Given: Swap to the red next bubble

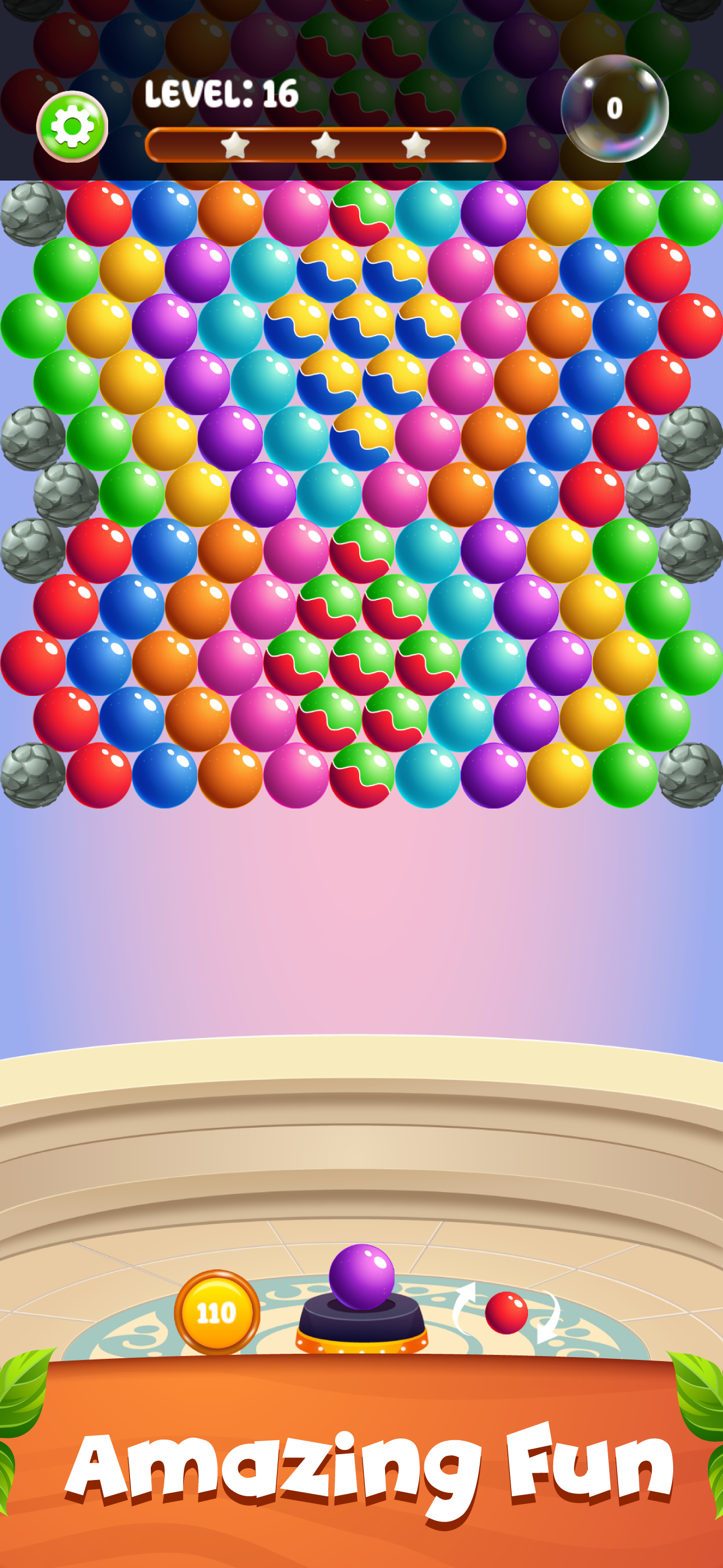Looking at the screenshot, I should click(x=506, y=1313).
